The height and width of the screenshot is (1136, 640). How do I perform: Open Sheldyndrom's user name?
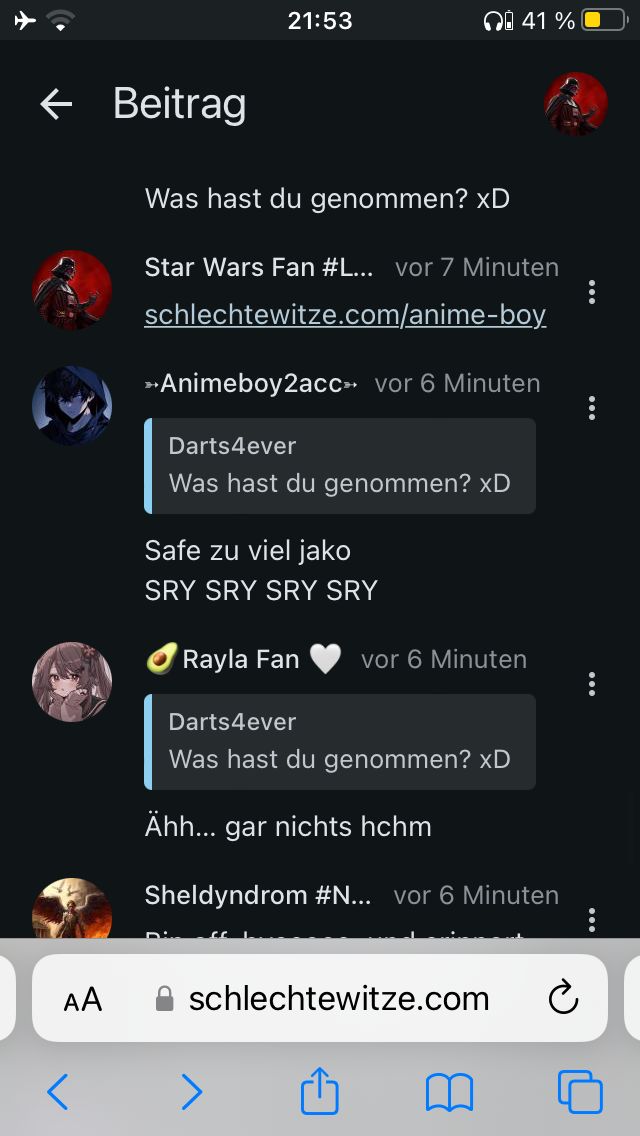tap(258, 895)
